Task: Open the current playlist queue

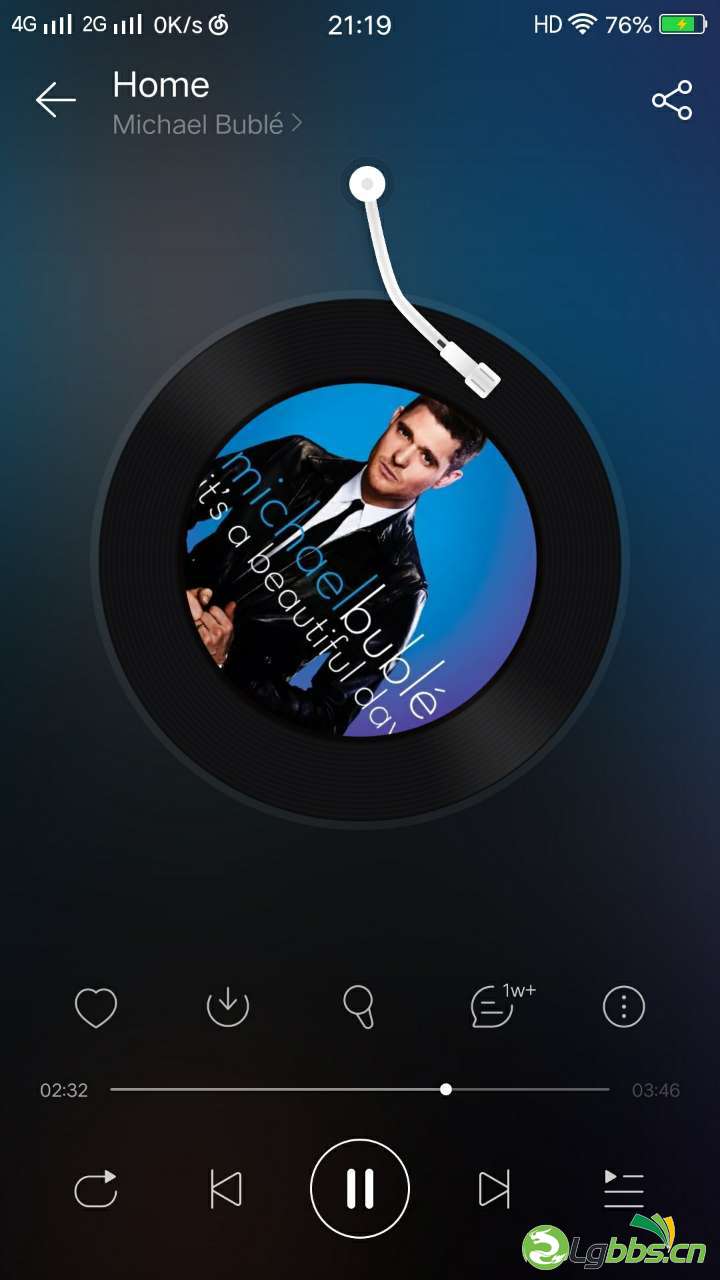Action: [624, 1189]
